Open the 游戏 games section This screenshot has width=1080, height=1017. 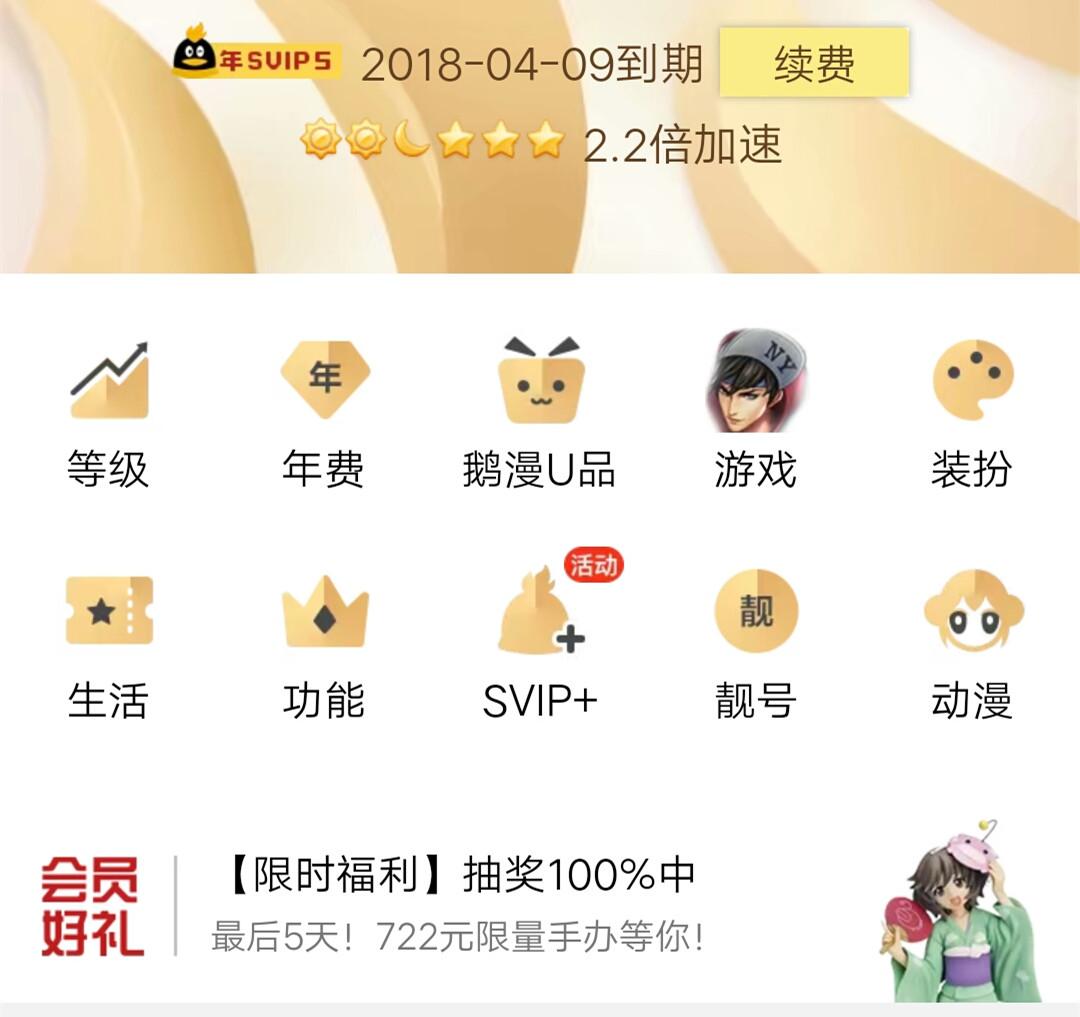[x=755, y=412]
